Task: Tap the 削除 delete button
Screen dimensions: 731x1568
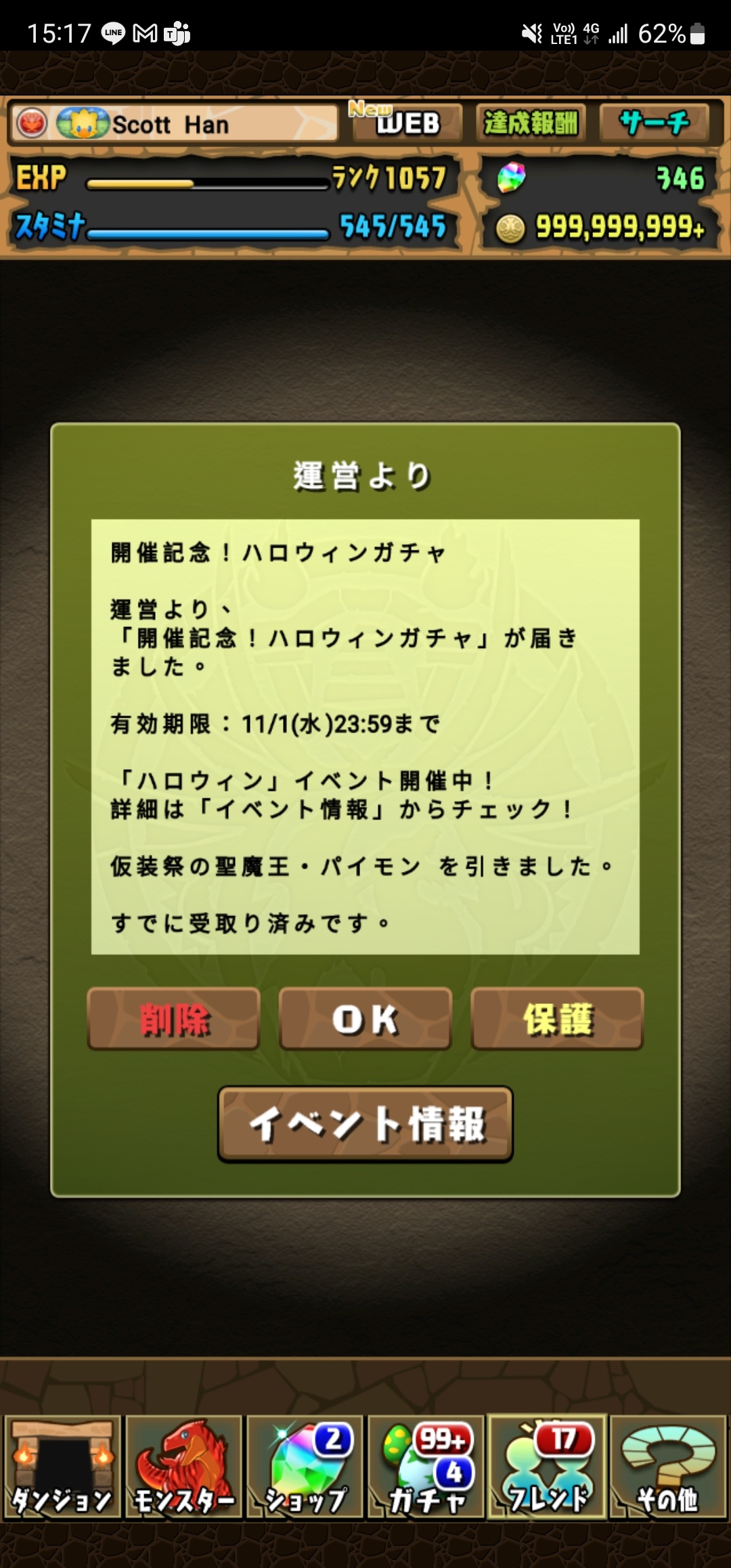Action: click(x=174, y=1019)
